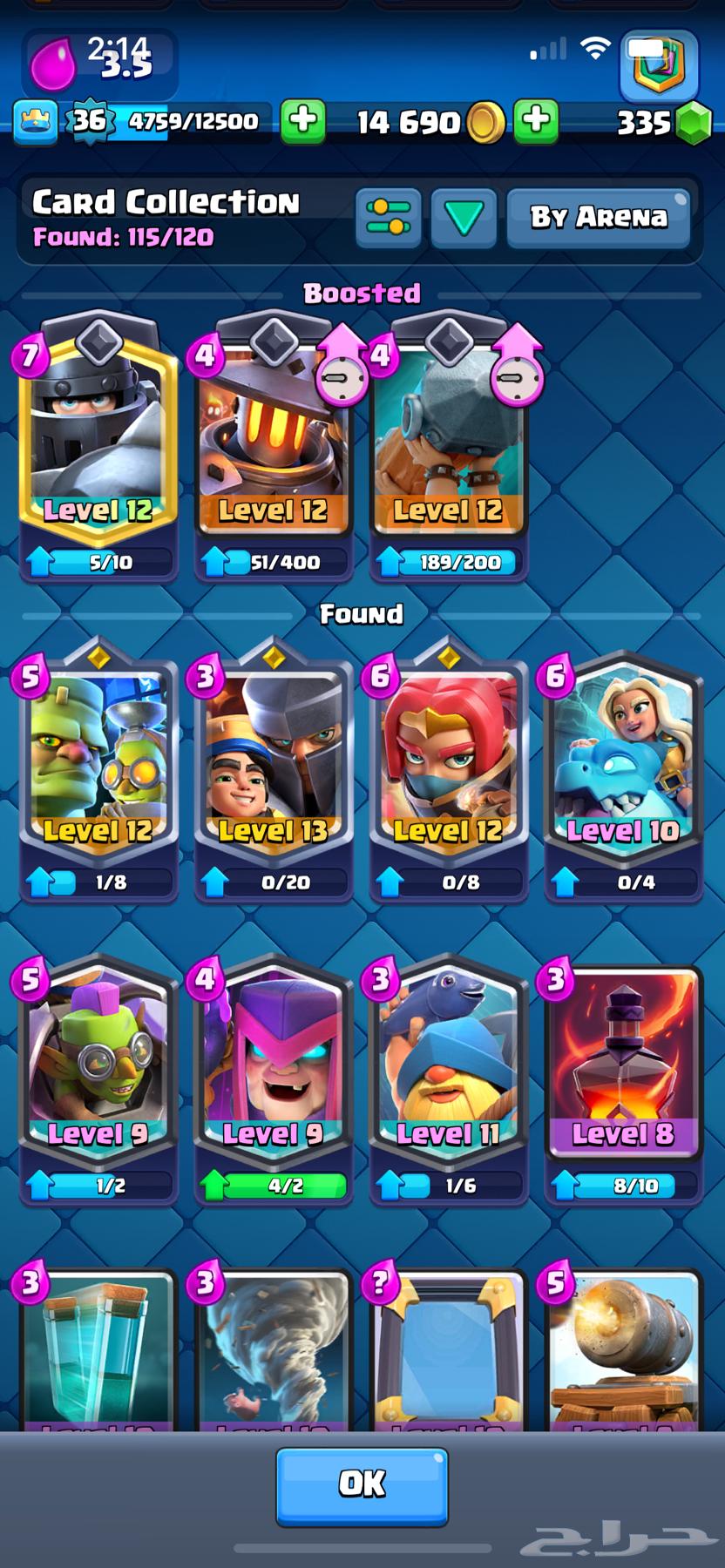Select the boosted Level 12 furnace card

(x=272, y=436)
